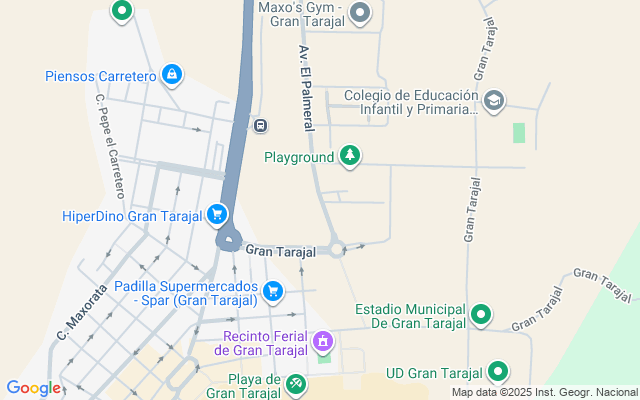The width and height of the screenshot is (640, 400).
Task: Select the Estadio Municipal De Gran Tarajal pin
Action: [x=481, y=316]
